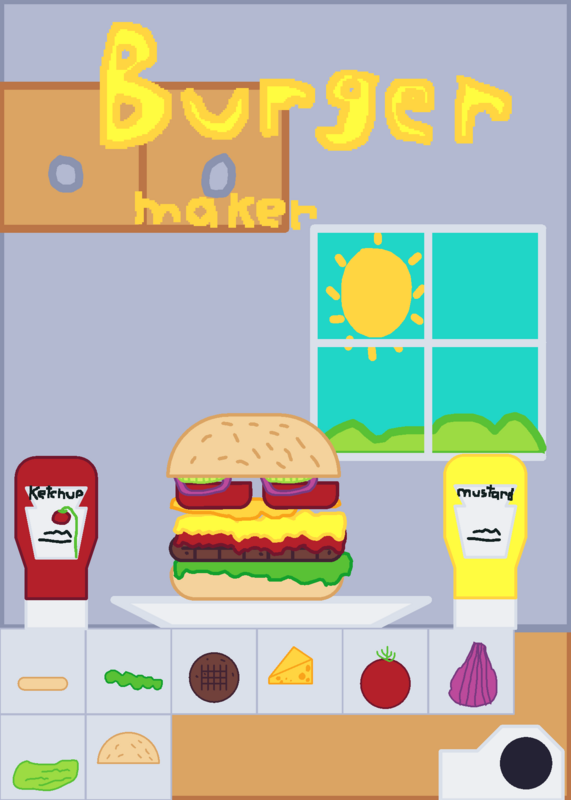Squeeze the ketchup bottle
The image size is (571, 800).
pos(56,541)
